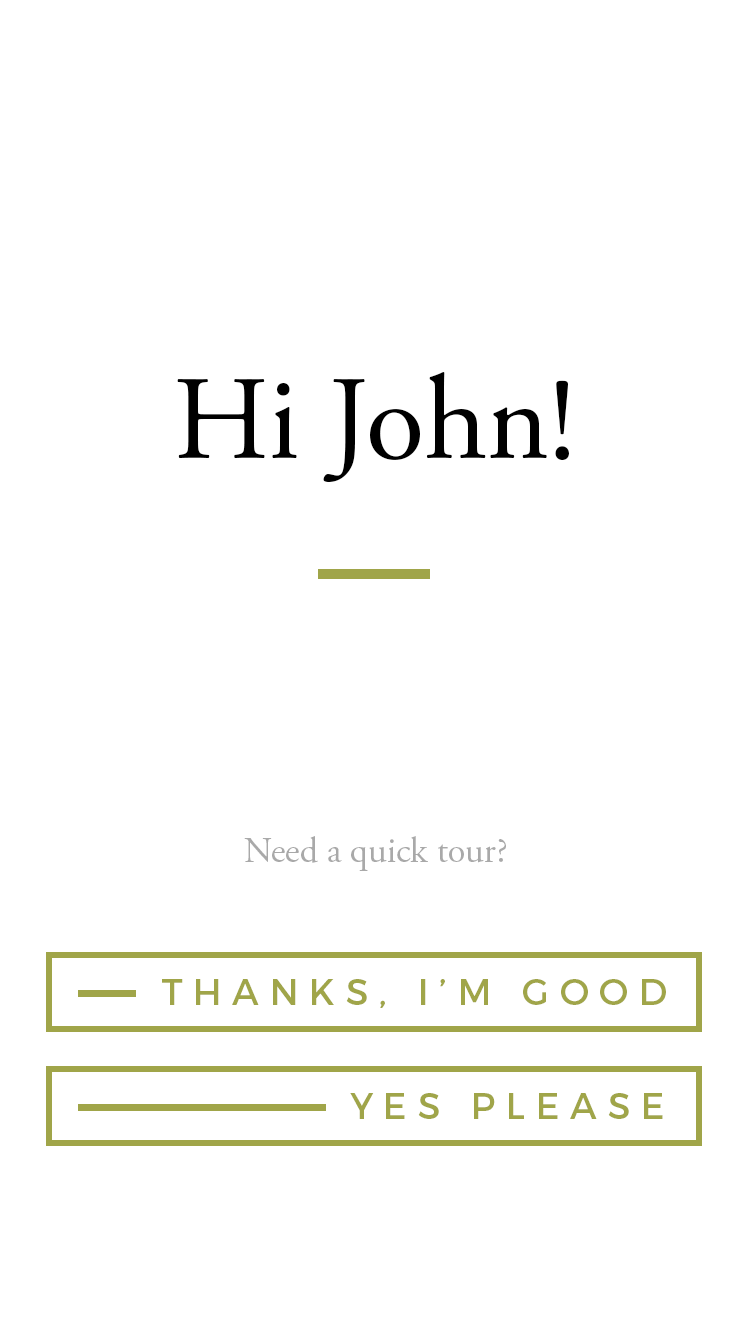Viewport: 750px width, 1334px height.
Task: Decline the tour with Thanks, I'm Good
Action: 374,992
